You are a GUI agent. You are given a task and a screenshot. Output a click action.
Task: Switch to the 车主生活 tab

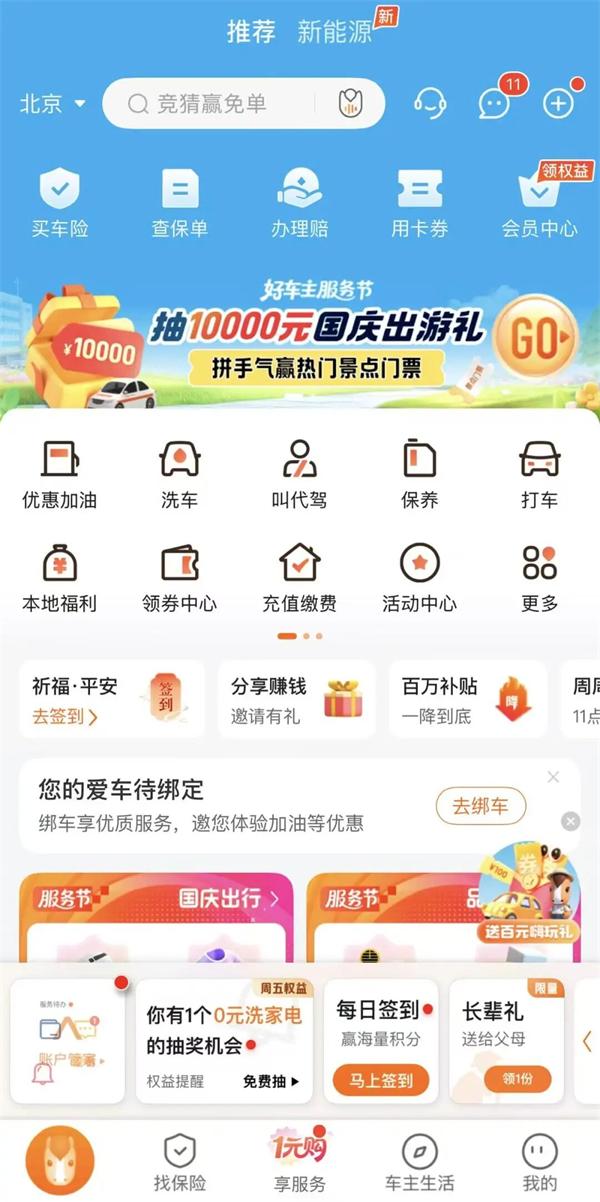click(420, 1162)
